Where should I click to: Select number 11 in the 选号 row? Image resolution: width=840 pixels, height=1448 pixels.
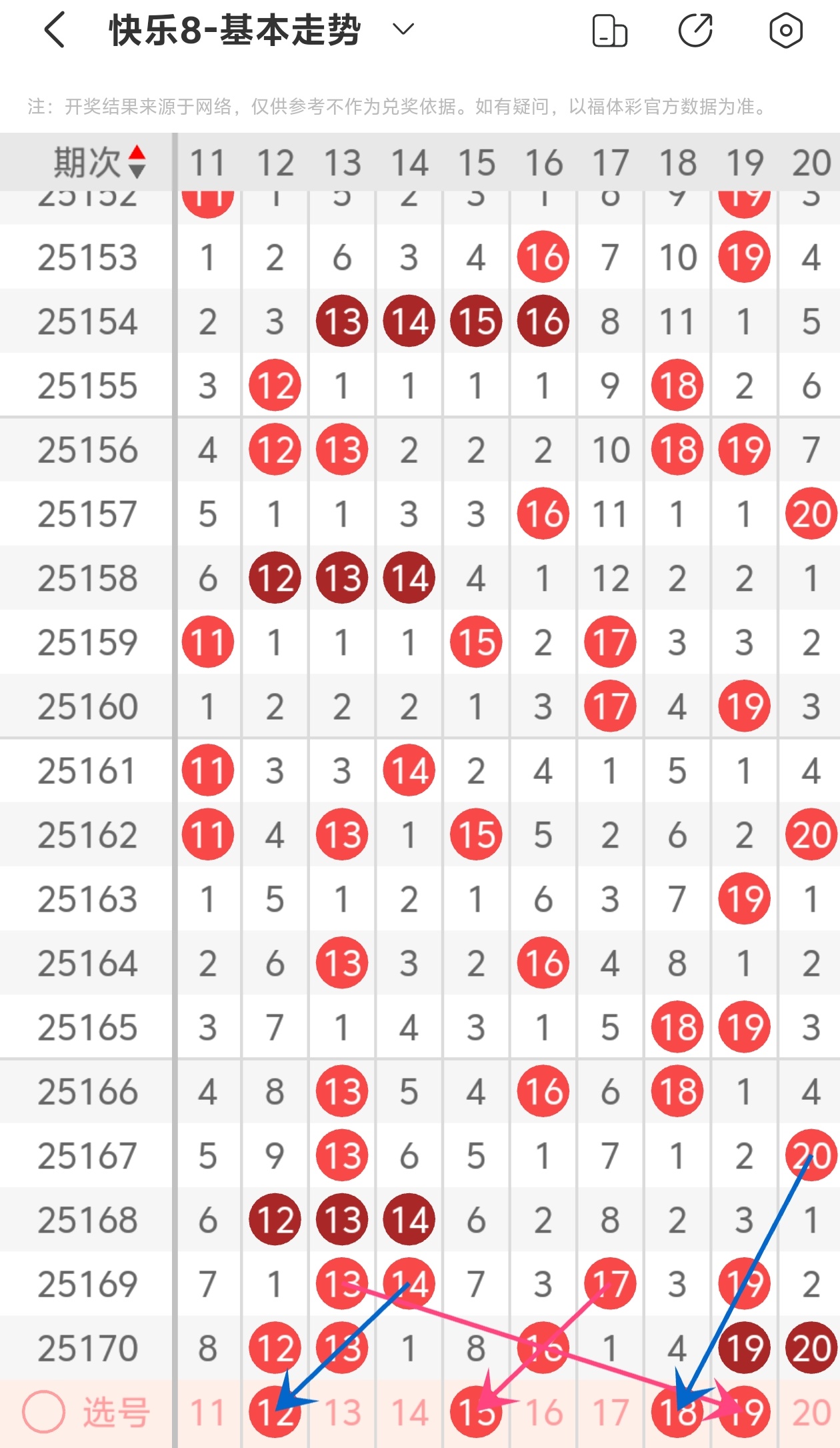click(207, 1413)
